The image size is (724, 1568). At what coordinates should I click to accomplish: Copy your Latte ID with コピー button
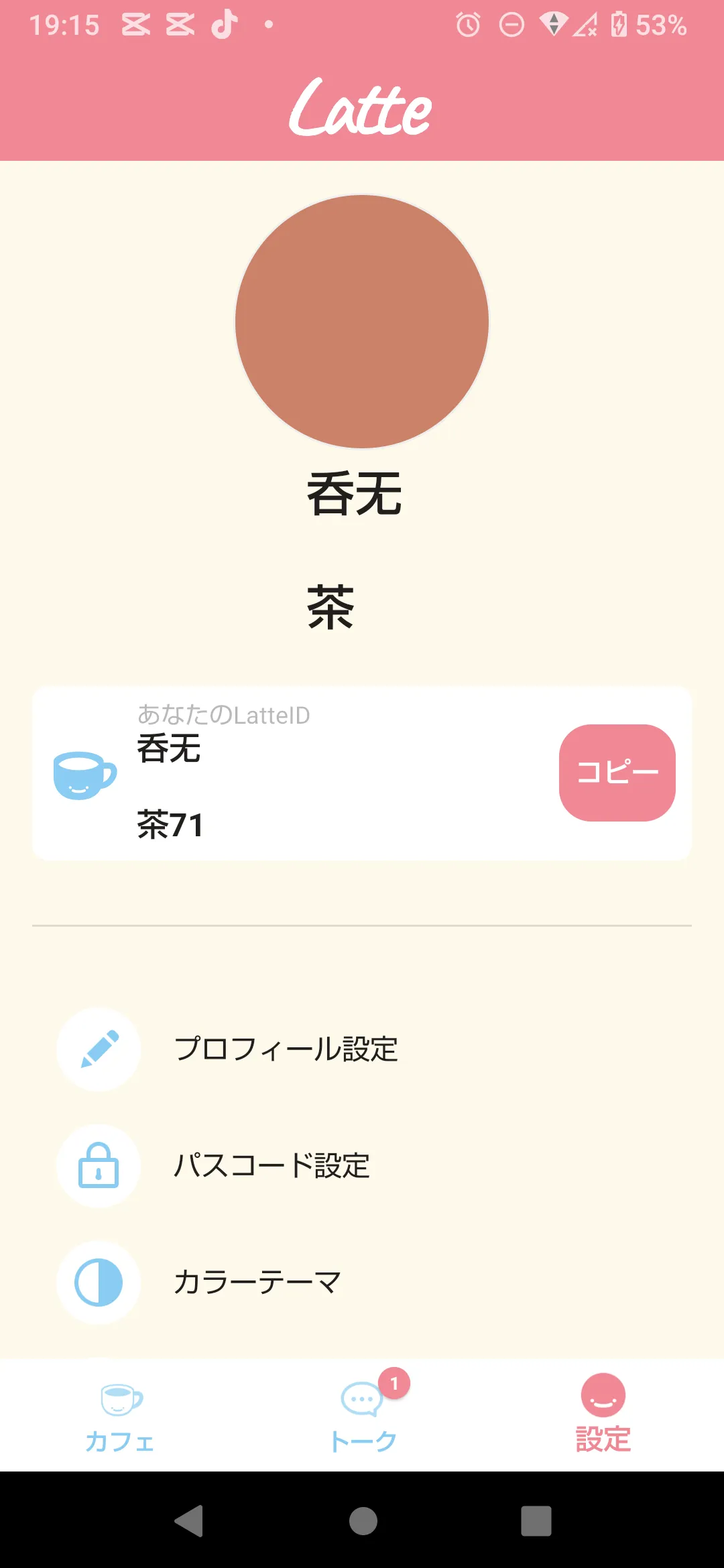(617, 773)
